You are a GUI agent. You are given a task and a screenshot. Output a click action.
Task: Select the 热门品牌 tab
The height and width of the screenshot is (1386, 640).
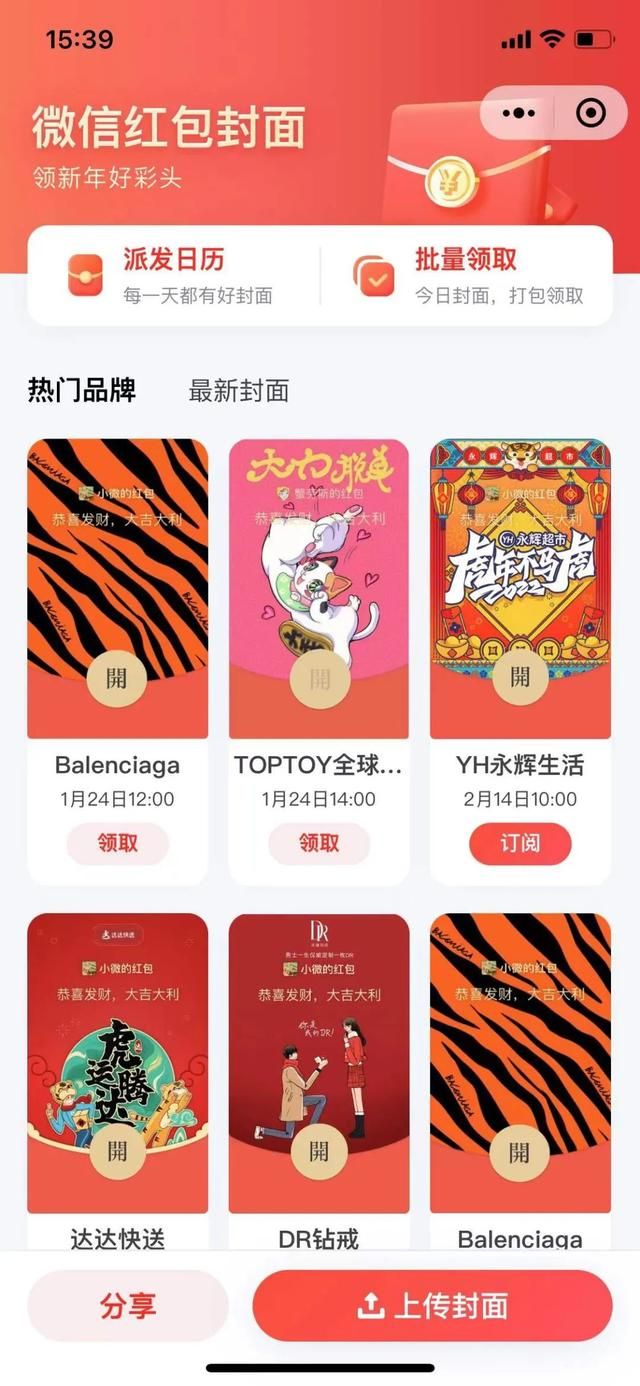point(82,390)
